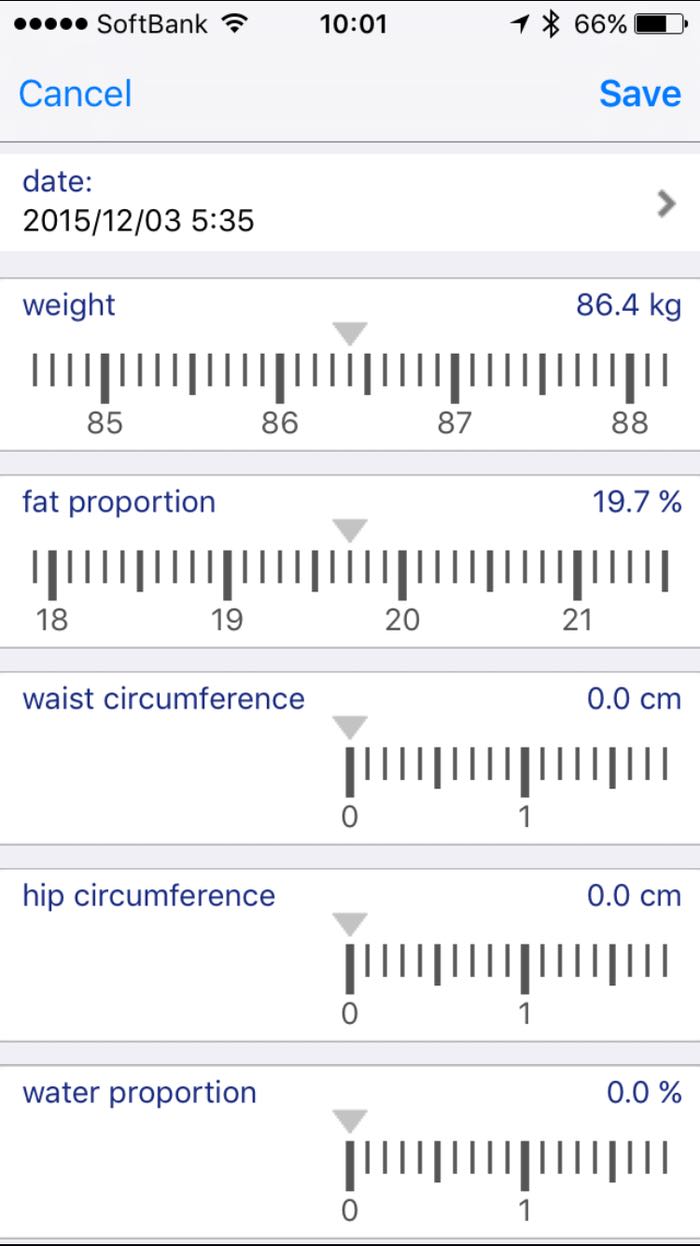Open the date picker row
This screenshot has height=1246, width=700.
pyautogui.click(x=350, y=202)
